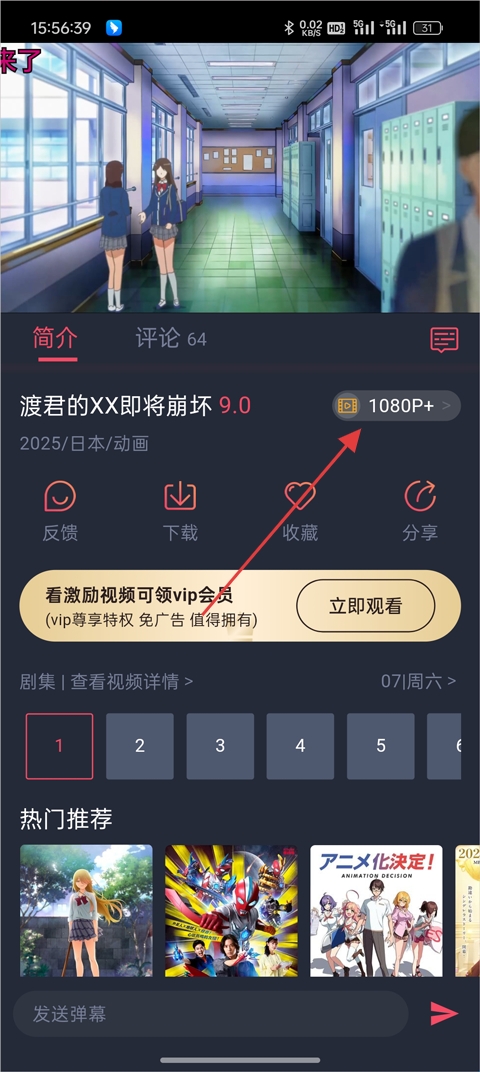Focus the 发送弹幕 input field

(211, 1014)
